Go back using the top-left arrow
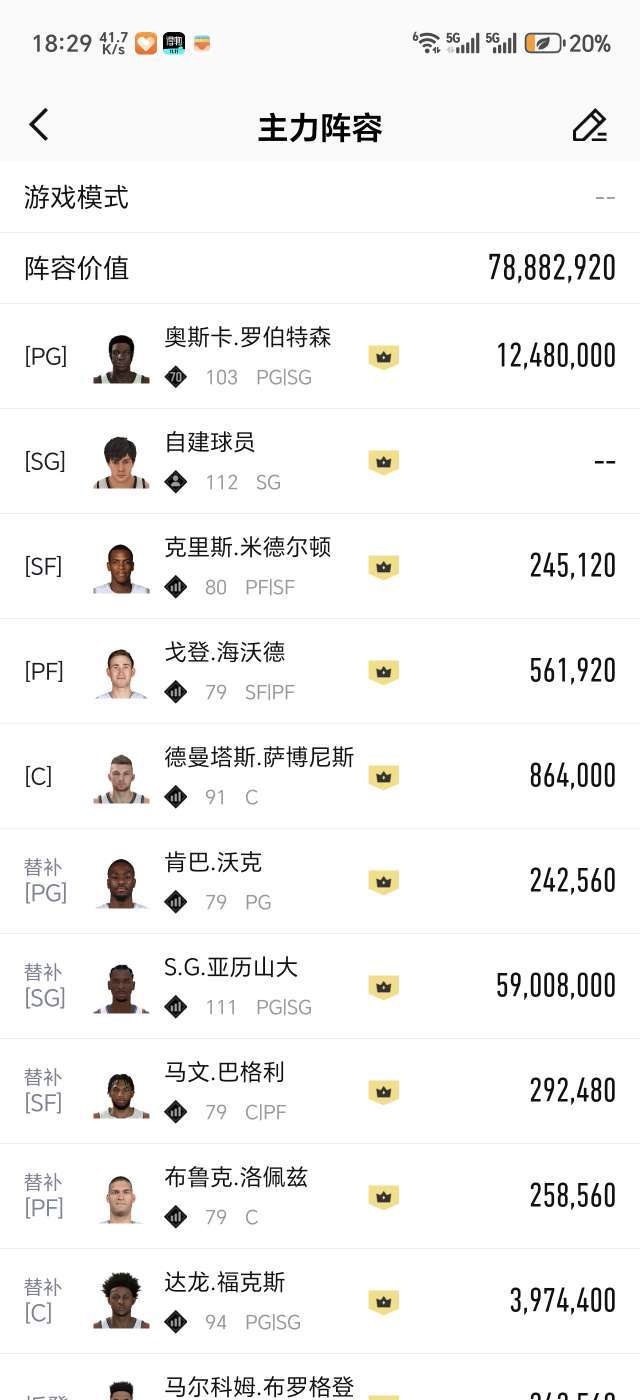Viewport: 640px width, 1400px height. point(39,126)
